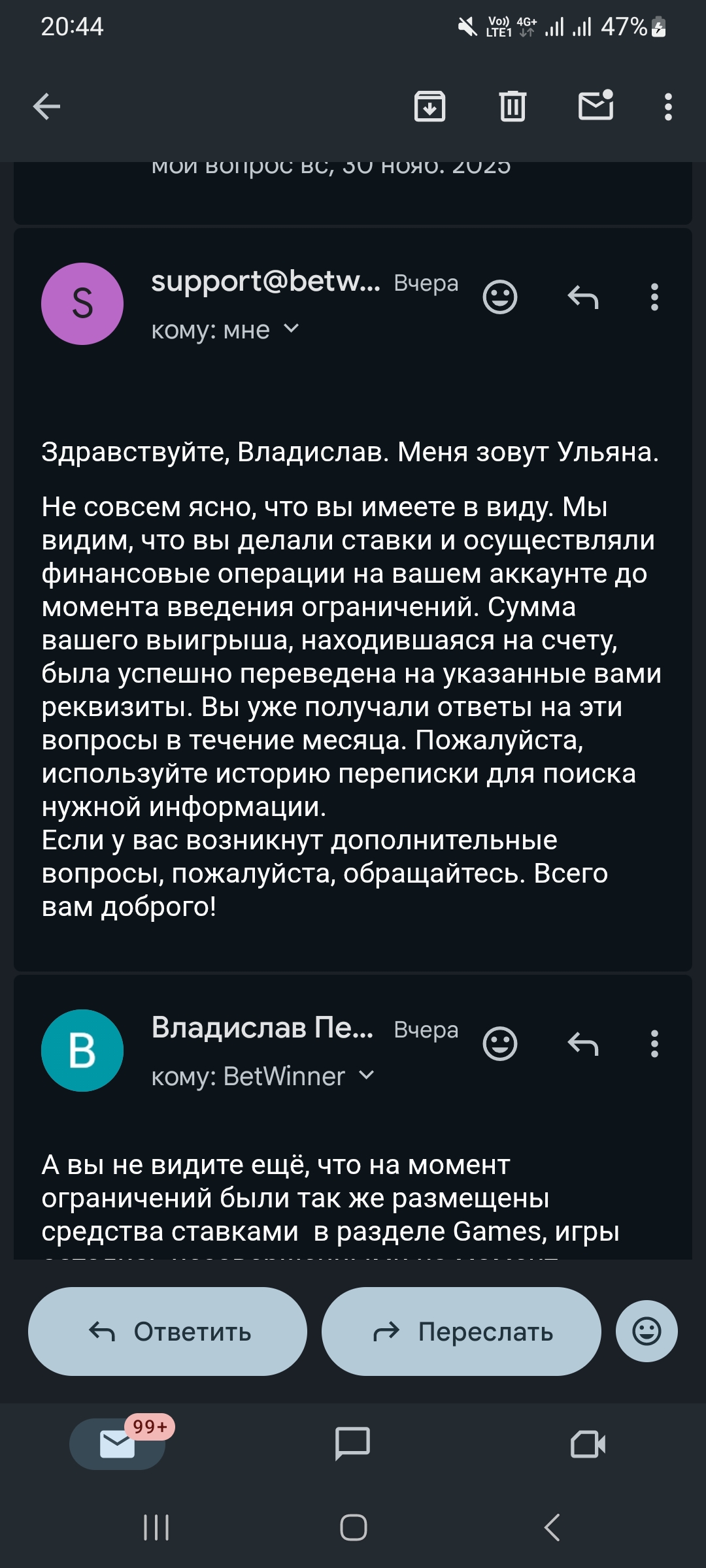The image size is (706, 1568).
Task: Open more options for Владислав's message
Action: pyautogui.click(x=654, y=1044)
